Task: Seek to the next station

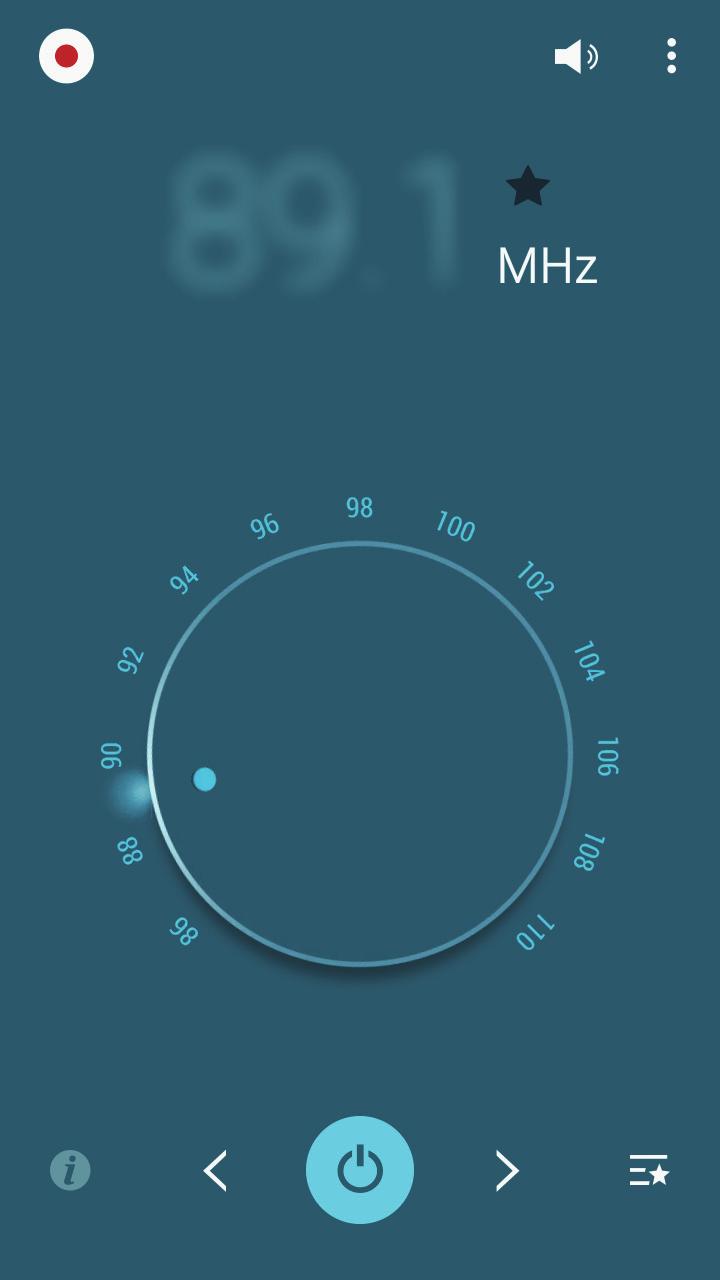Action: [x=507, y=1170]
